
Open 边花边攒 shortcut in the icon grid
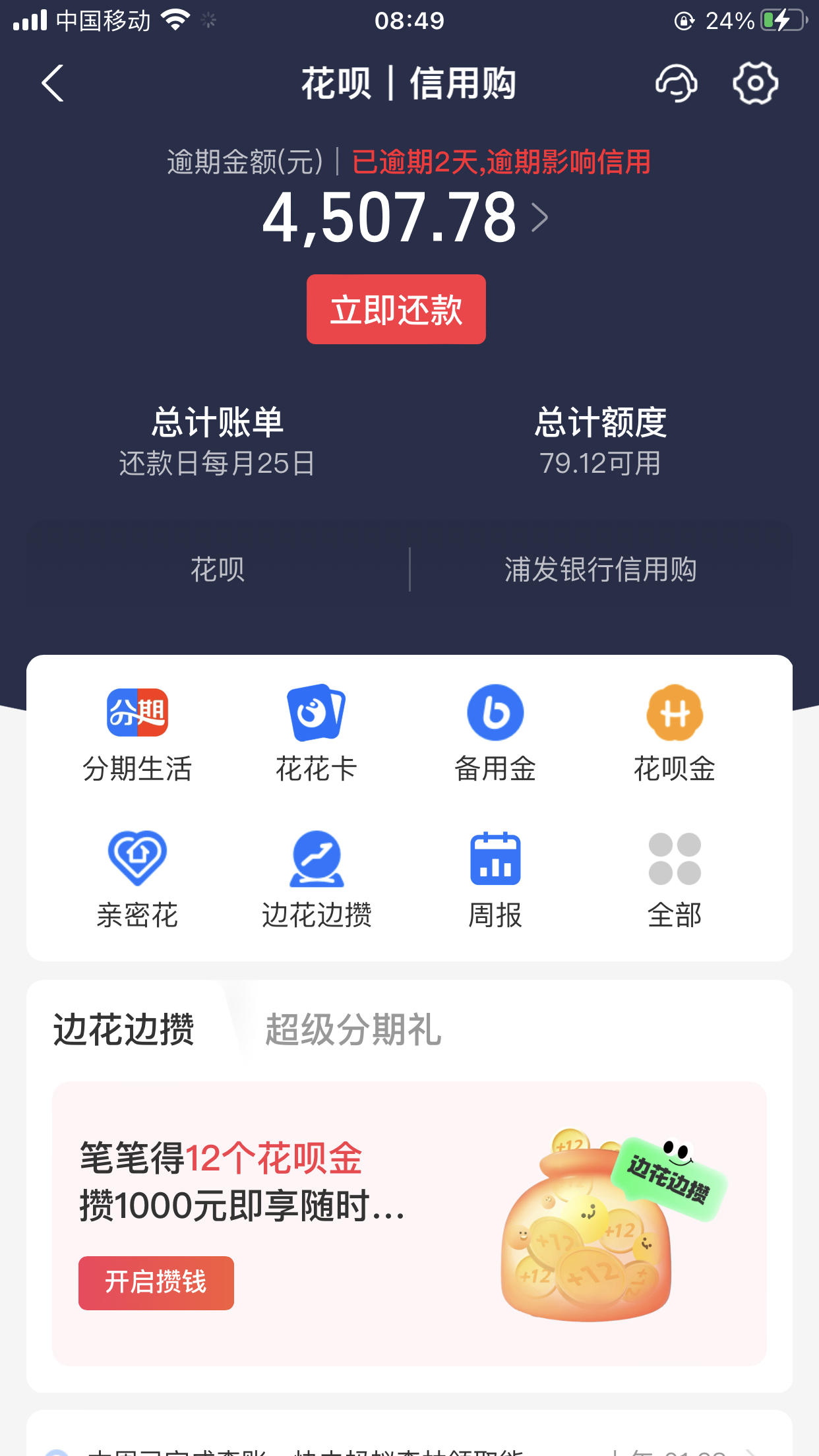pos(317,880)
